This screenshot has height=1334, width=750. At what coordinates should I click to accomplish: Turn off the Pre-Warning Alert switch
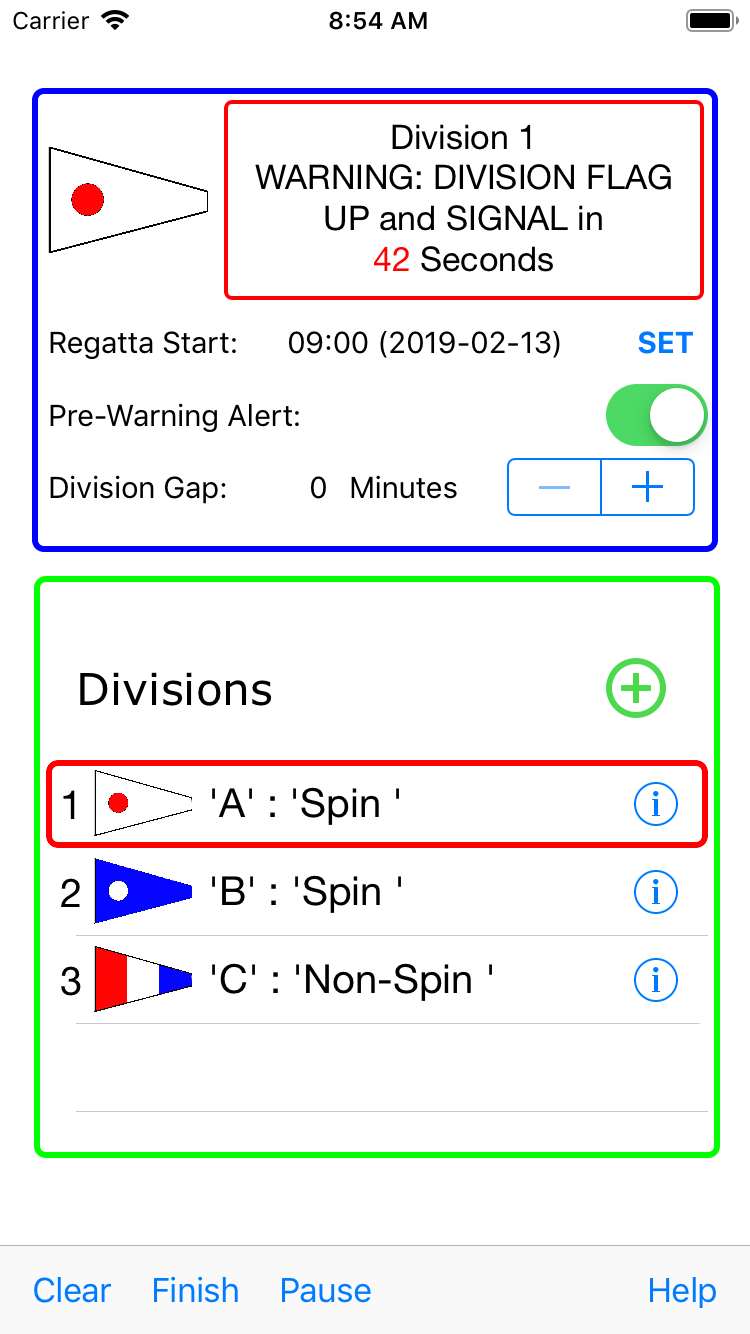pos(656,416)
